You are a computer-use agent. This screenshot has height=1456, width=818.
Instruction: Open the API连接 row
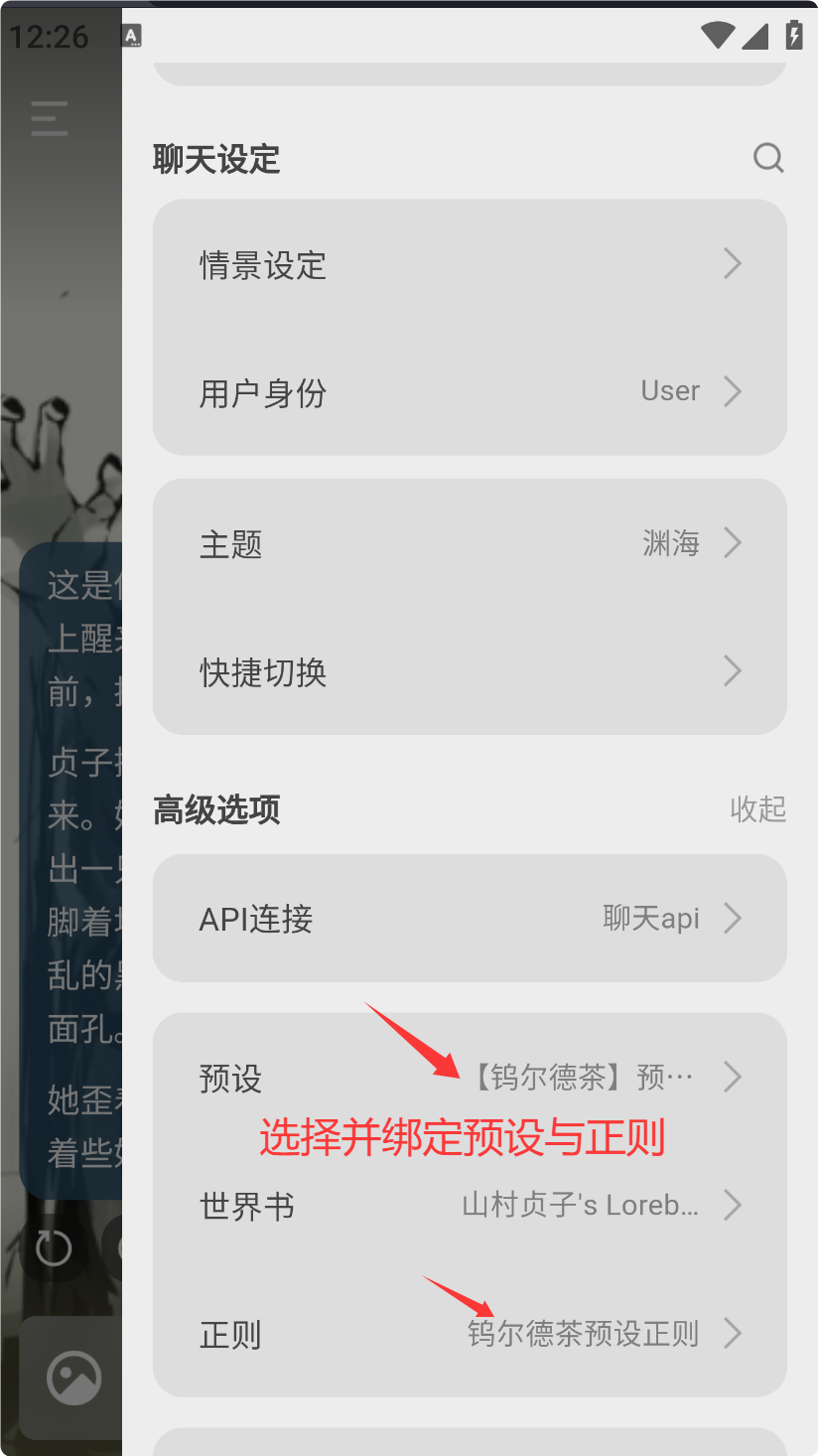coord(470,919)
